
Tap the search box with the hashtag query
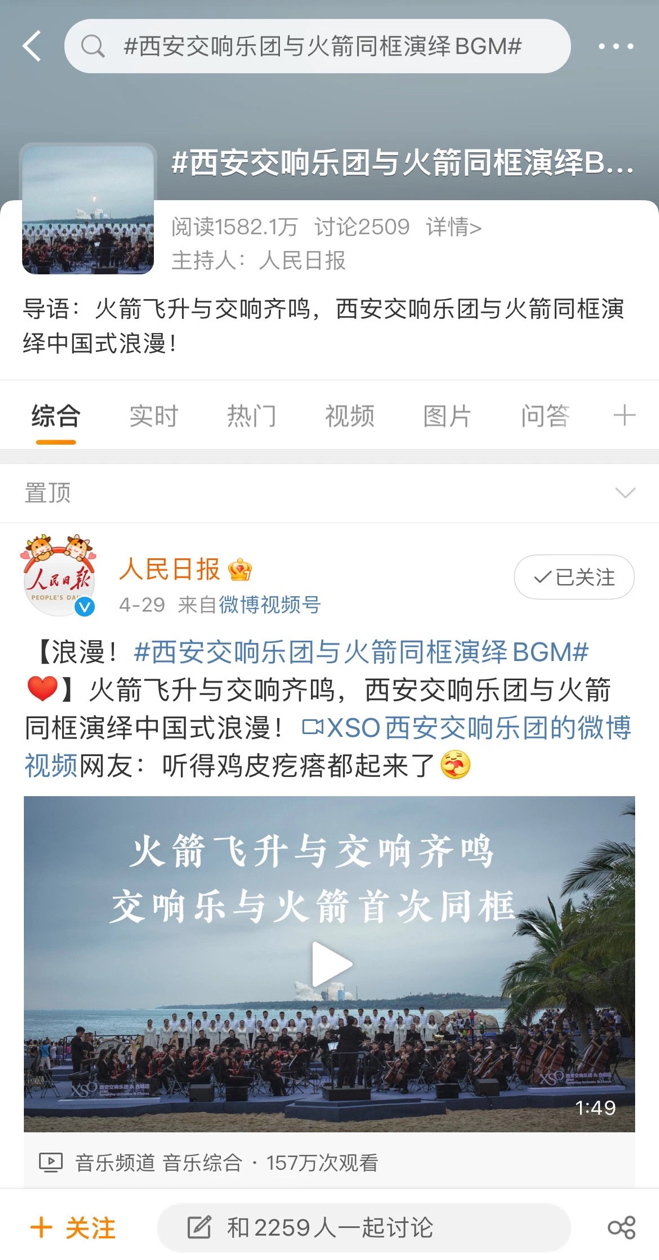318,46
